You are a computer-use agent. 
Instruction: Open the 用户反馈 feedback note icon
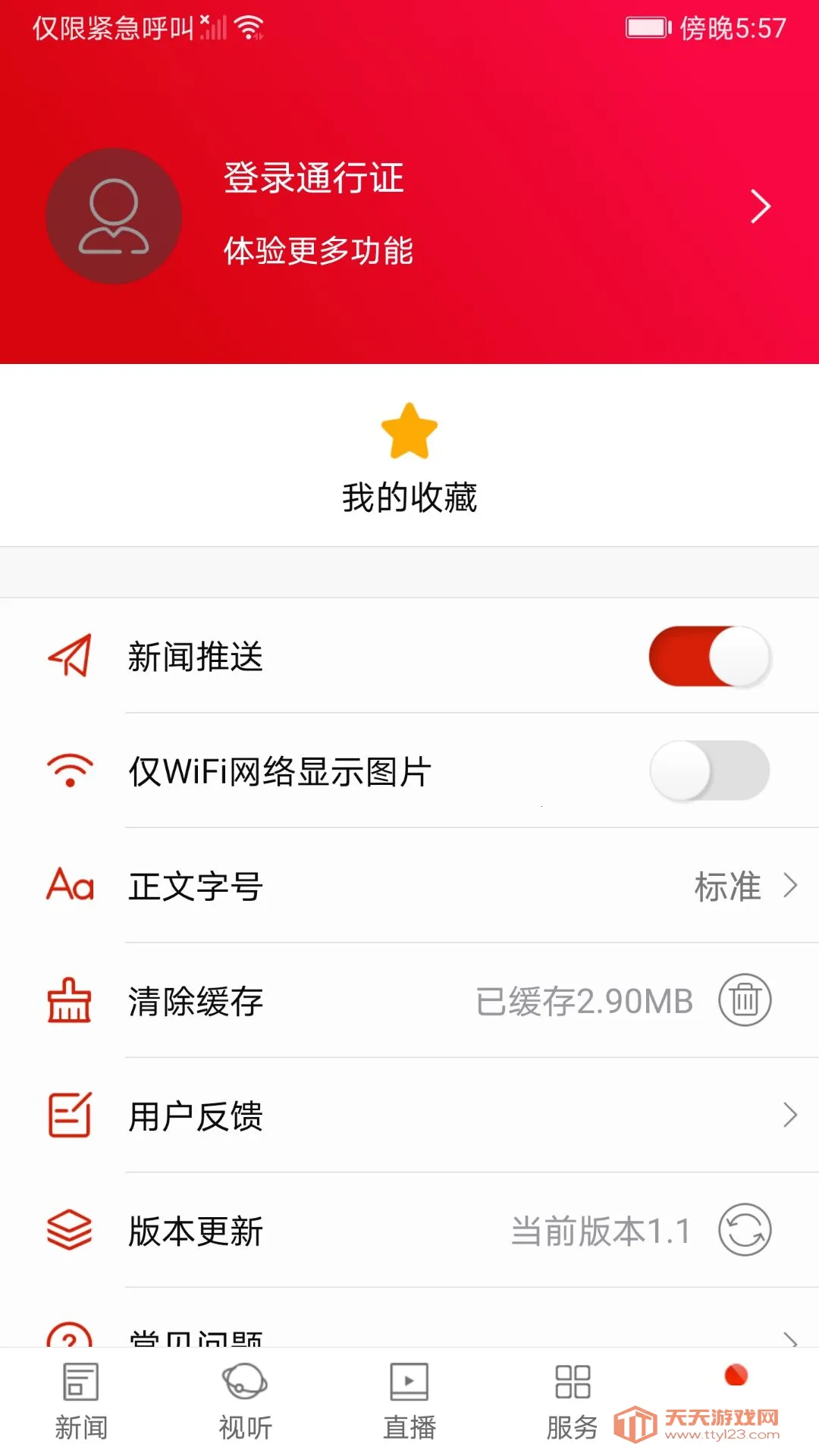[x=68, y=1114]
